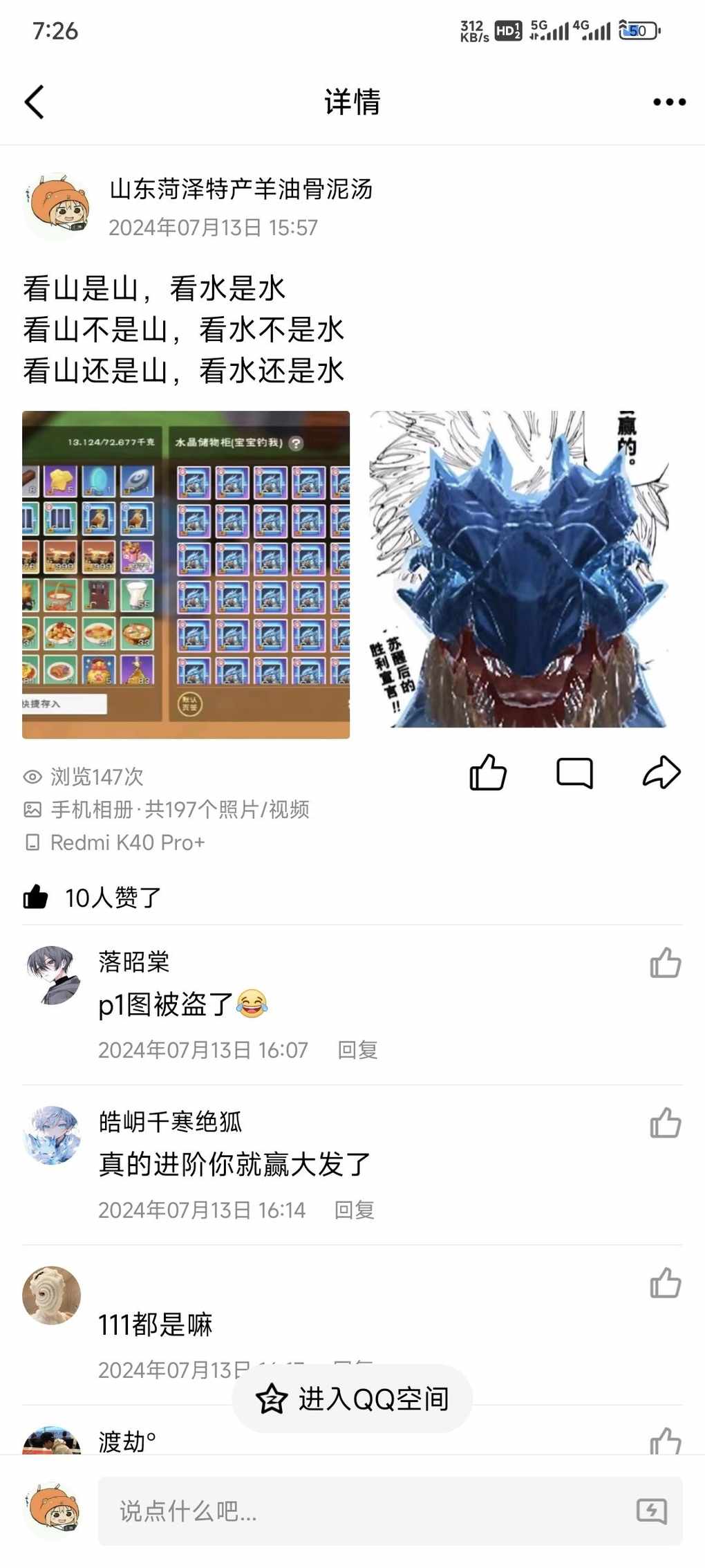The image size is (705, 1568).
Task: Open the quick comment icon in input box
Action: [651, 1511]
